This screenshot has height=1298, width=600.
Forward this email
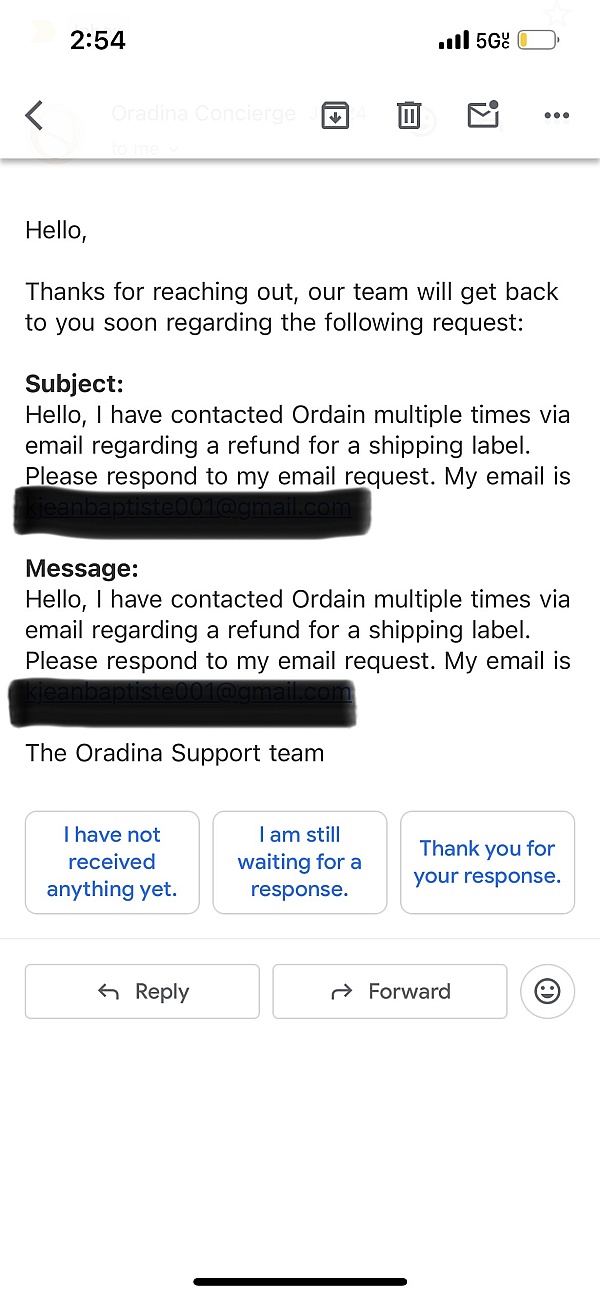[390, 991]
